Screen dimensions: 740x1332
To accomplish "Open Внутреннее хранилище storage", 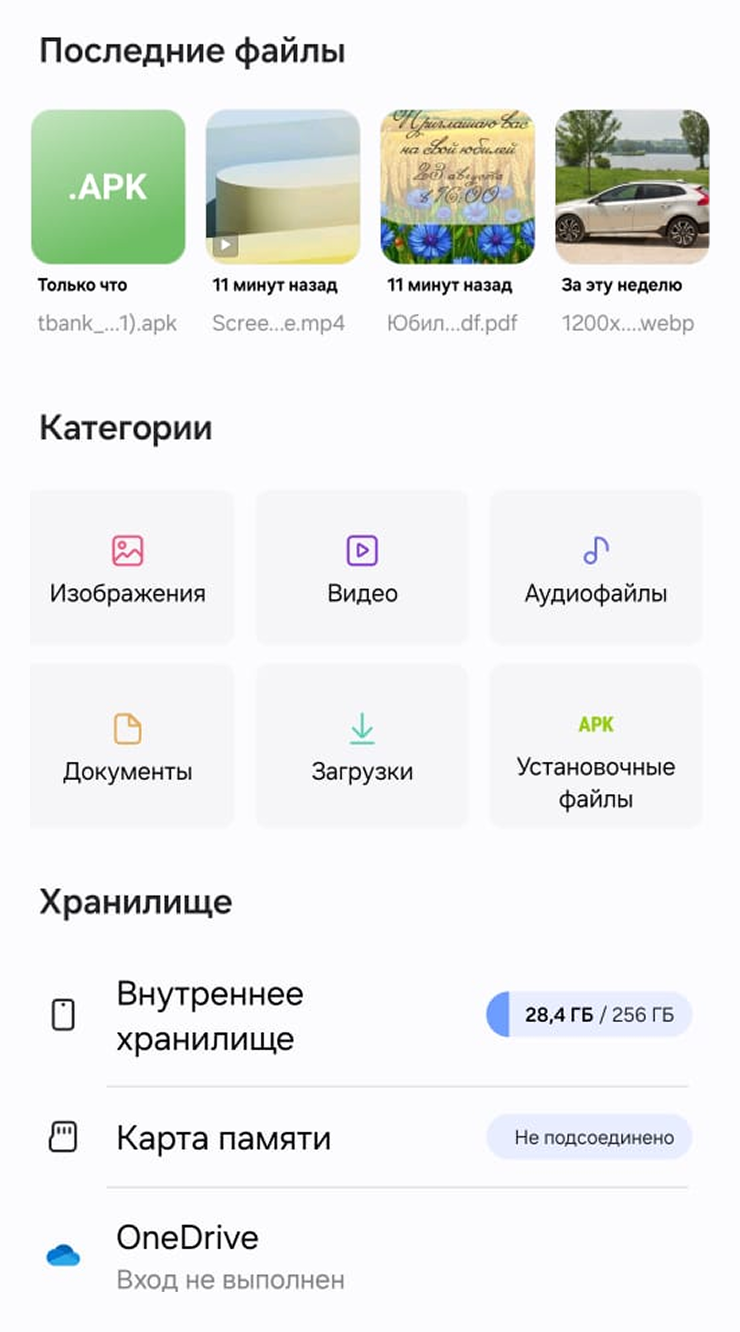I will tap(370, 1016).
